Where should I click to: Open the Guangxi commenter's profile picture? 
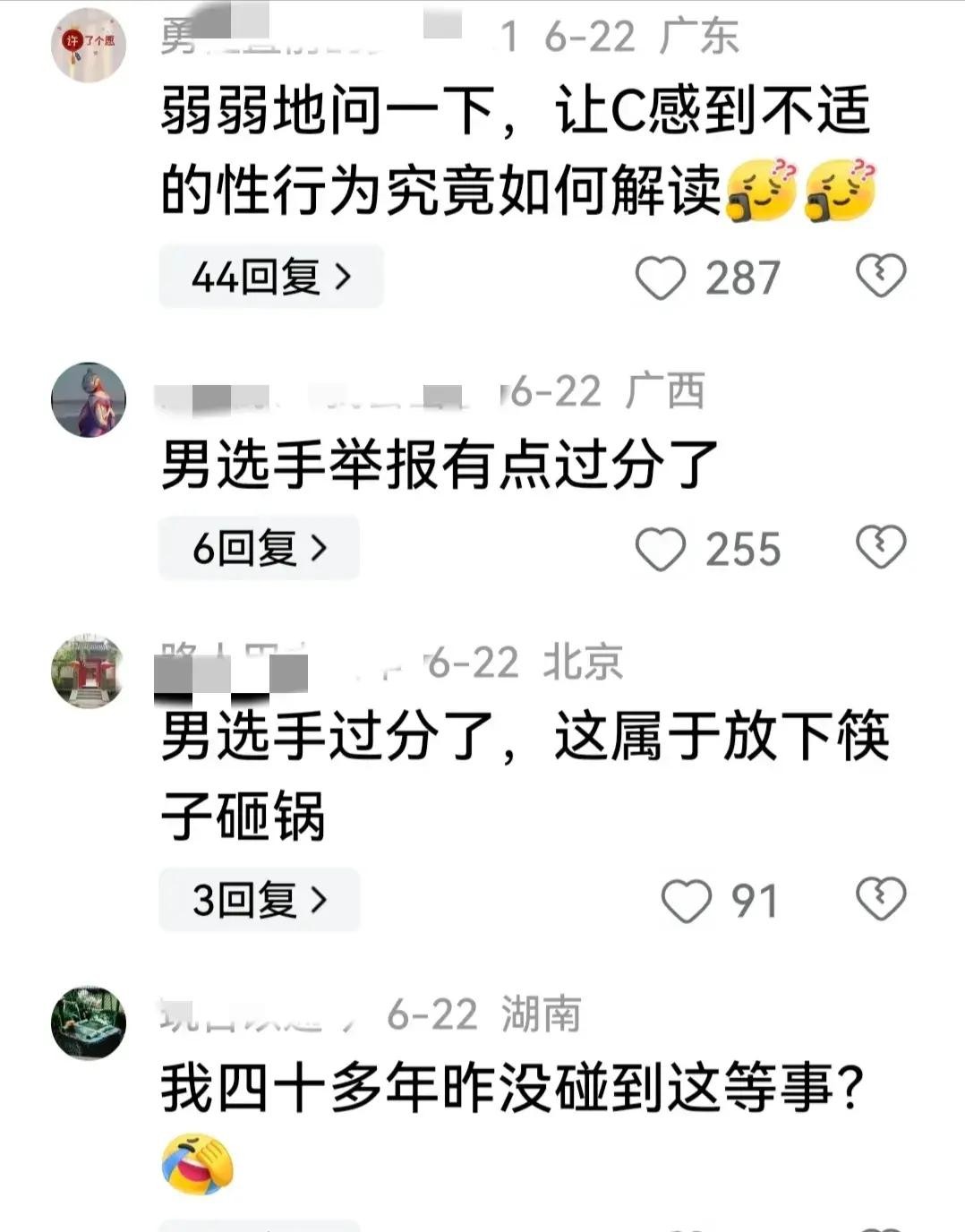(89, 399)
